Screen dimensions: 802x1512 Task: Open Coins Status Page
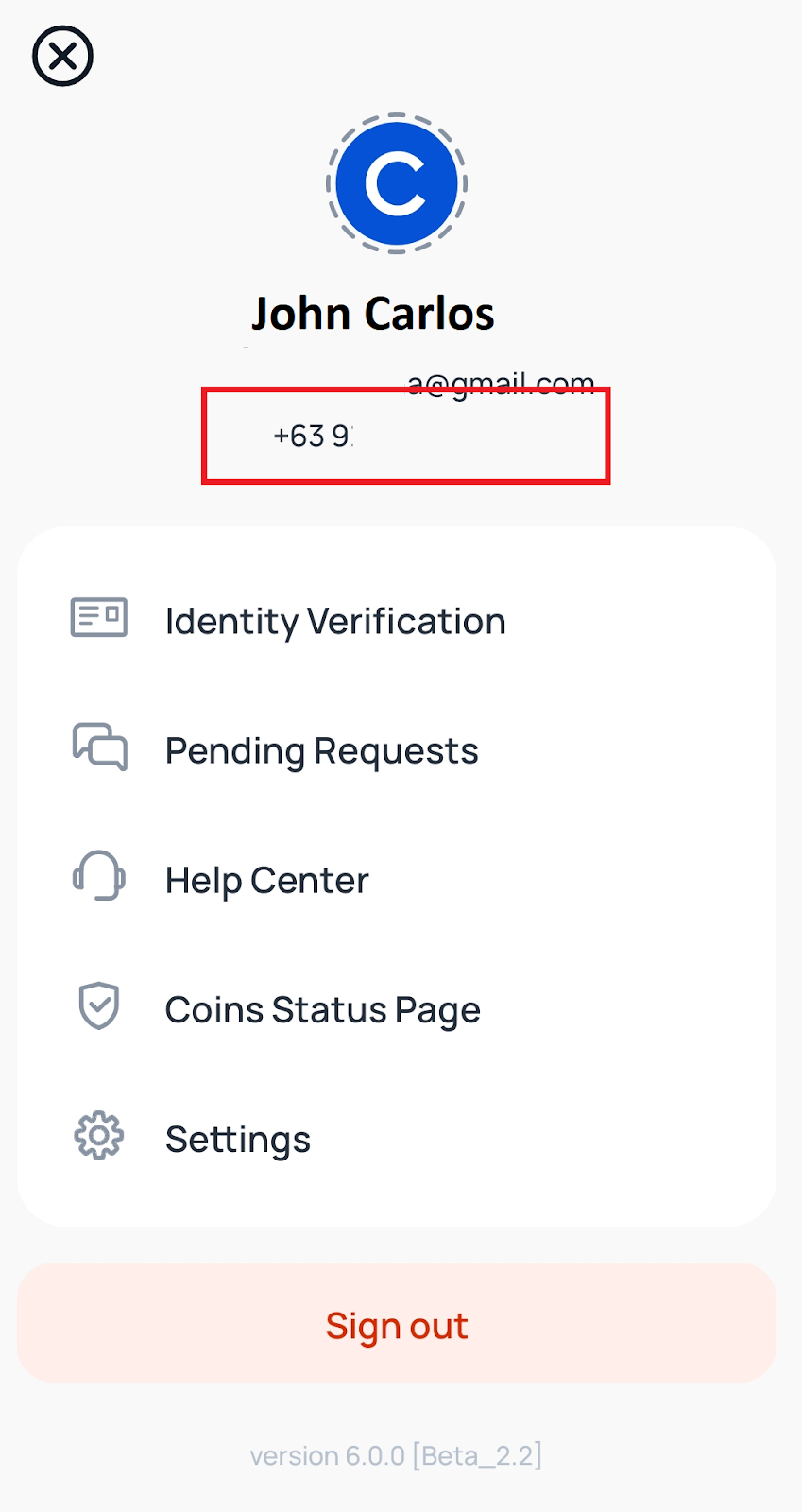click(x=322, y=1009)
